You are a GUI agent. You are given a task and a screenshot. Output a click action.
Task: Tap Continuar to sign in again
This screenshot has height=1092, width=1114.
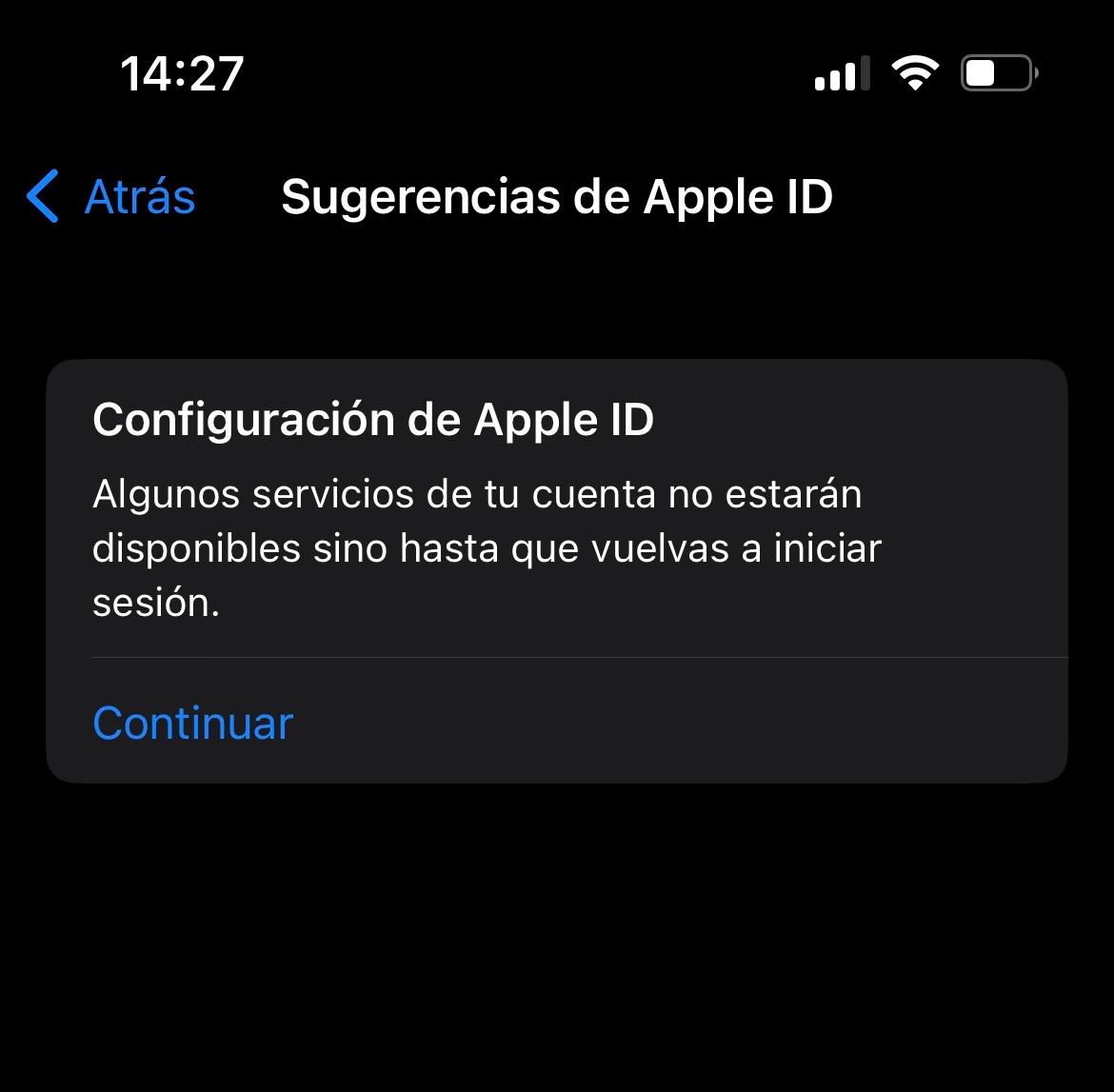(193, 723)
